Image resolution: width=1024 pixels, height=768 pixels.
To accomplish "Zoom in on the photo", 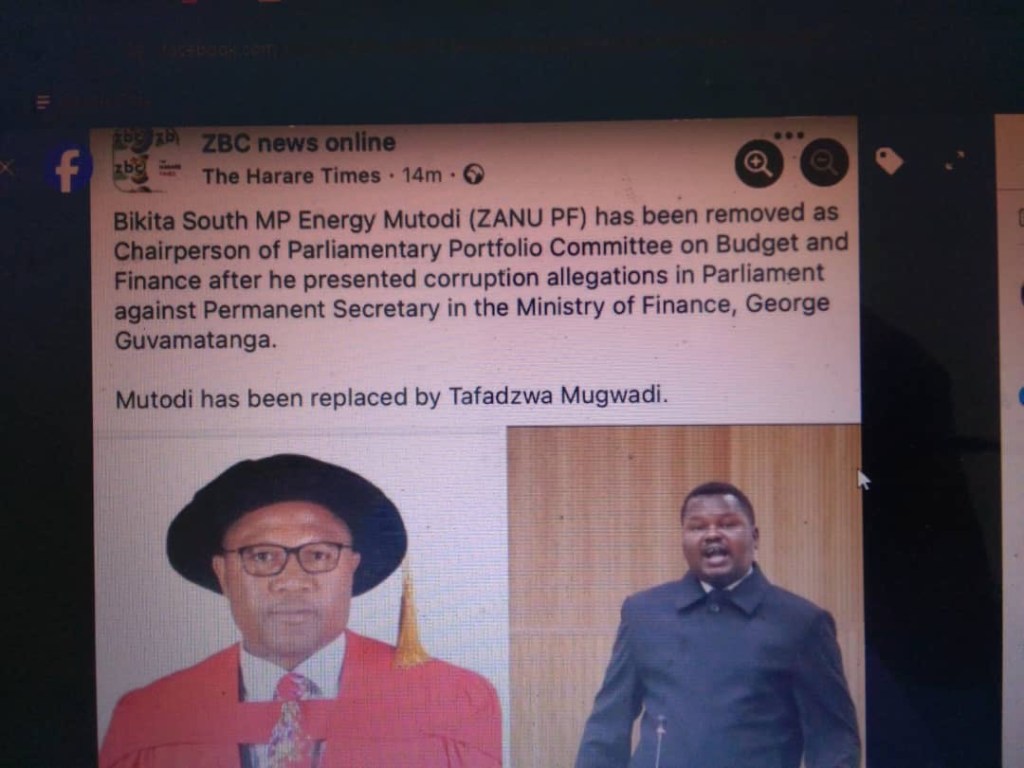I will pyautogui.click(x=759, y=164).
